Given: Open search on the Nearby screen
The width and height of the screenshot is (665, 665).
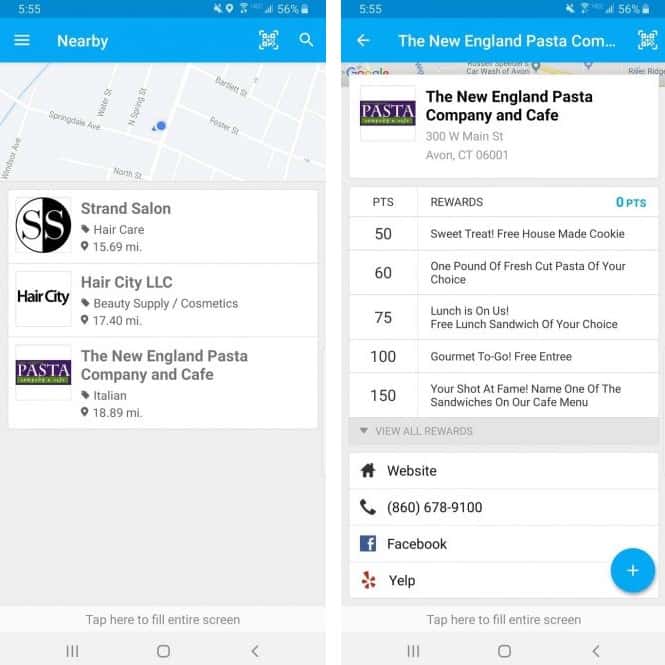Looking at the screenshot, I should [306, 41].
